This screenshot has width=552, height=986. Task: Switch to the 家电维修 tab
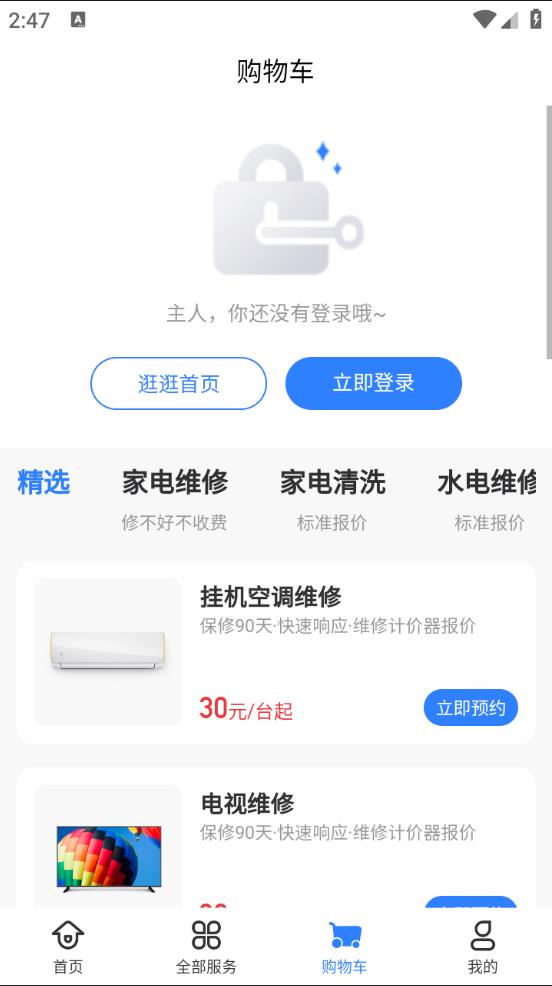175,499
